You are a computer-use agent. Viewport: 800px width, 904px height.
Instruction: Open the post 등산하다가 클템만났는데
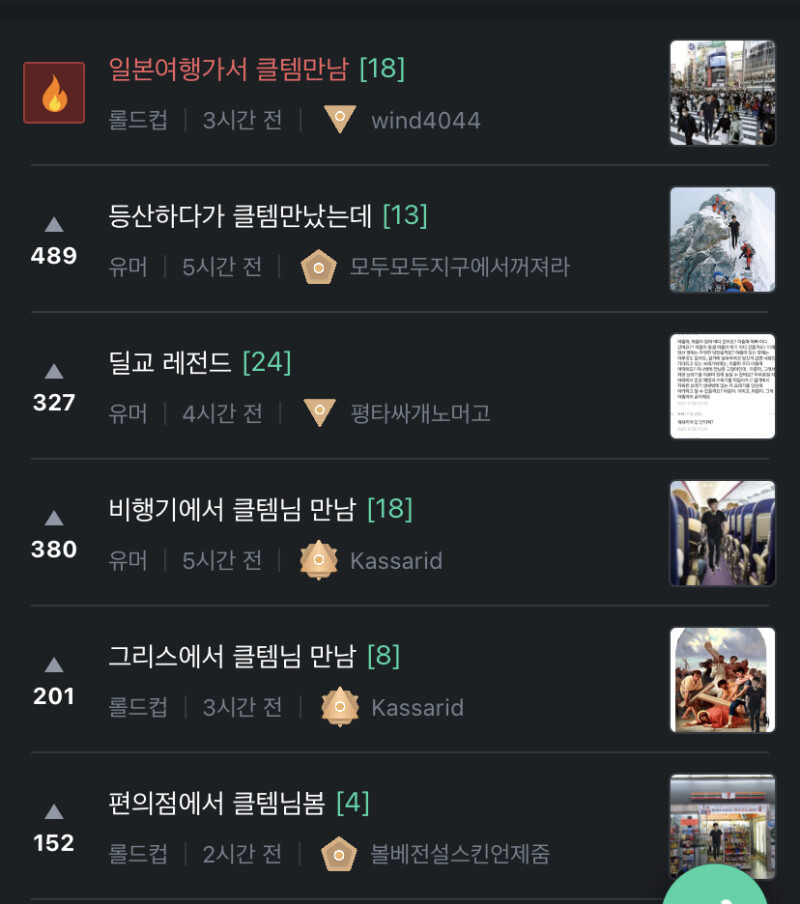click(x=240, y=216)
